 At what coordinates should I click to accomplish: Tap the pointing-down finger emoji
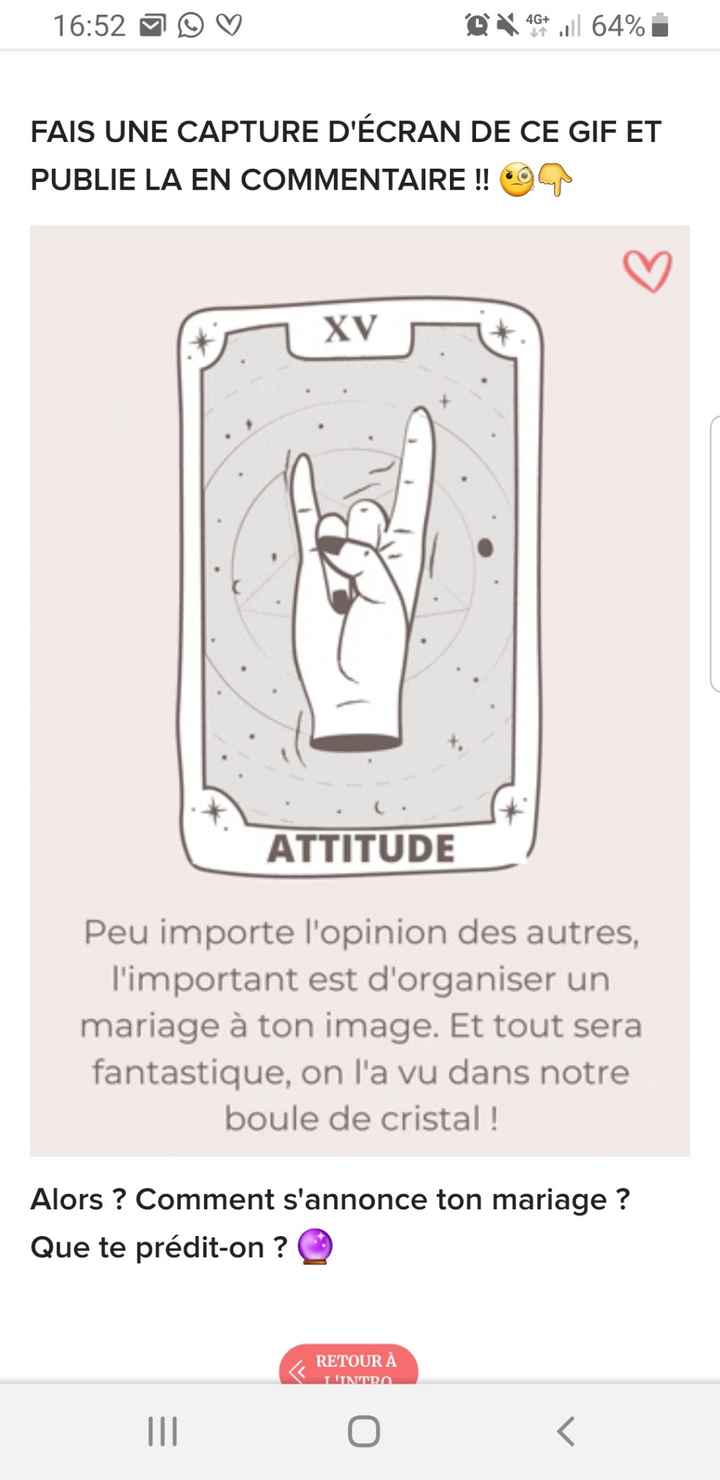coord(557,180)
